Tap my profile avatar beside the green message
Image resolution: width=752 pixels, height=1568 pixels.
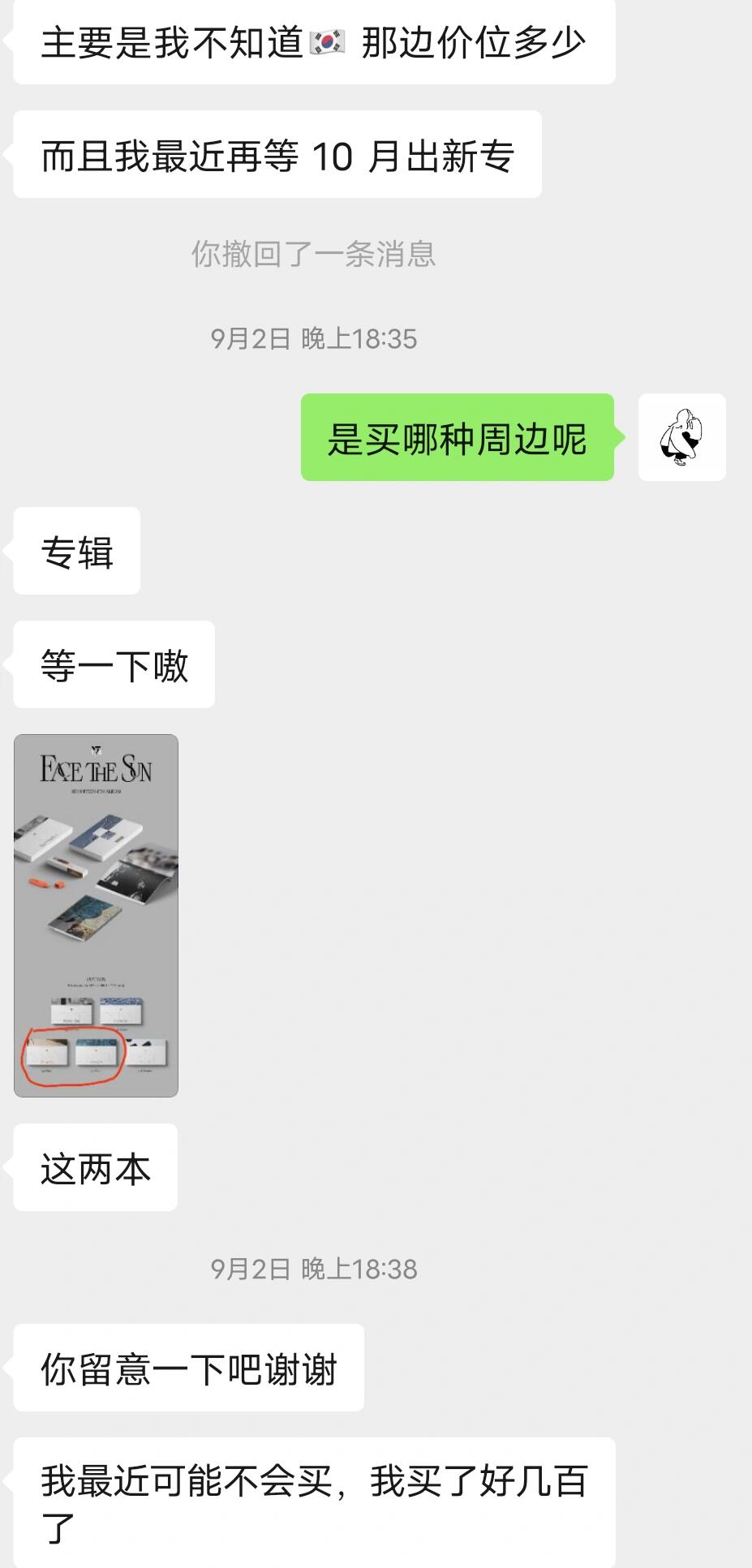[681, 437]
